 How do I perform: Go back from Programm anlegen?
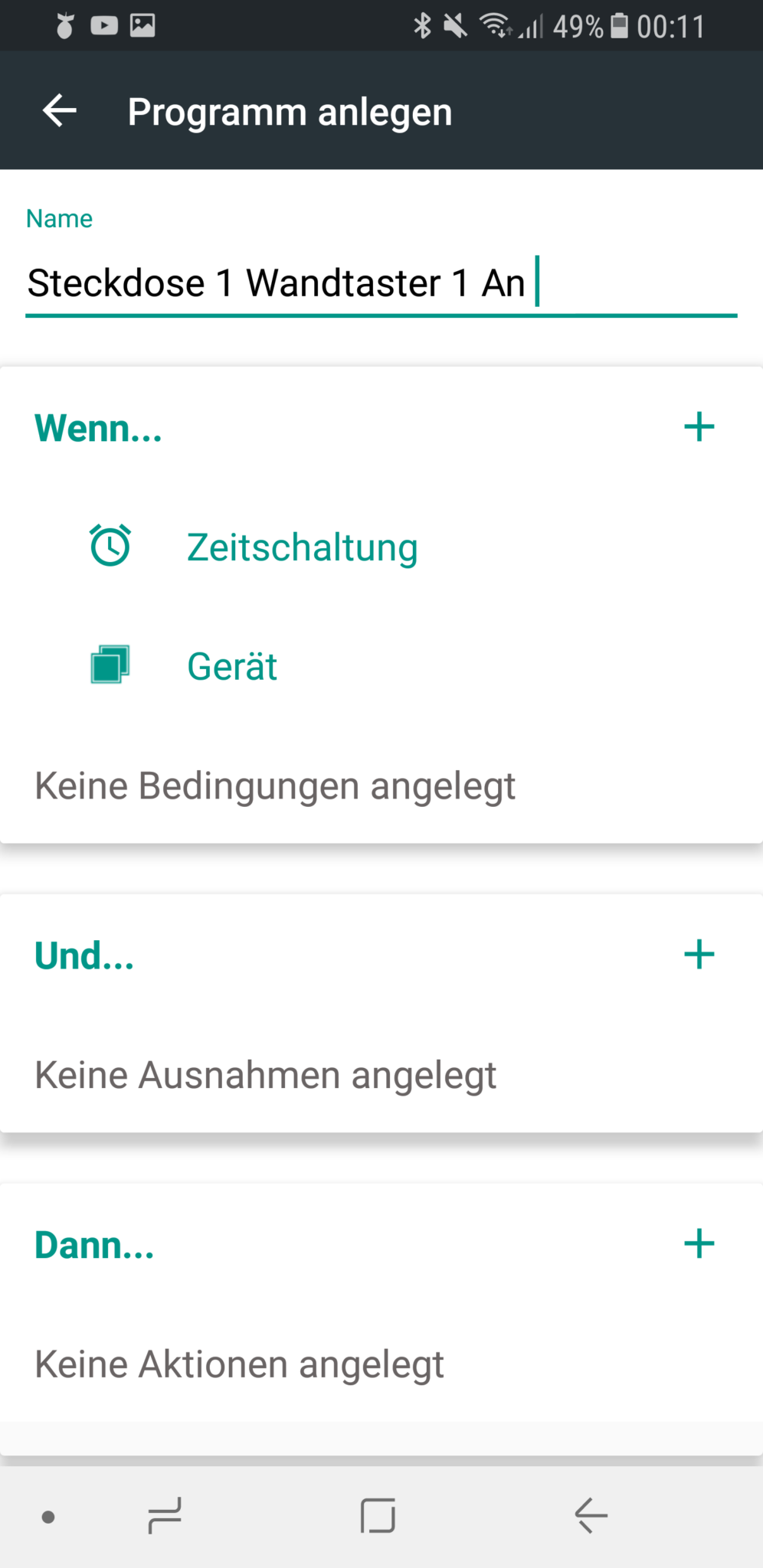[x=60, y=111]
